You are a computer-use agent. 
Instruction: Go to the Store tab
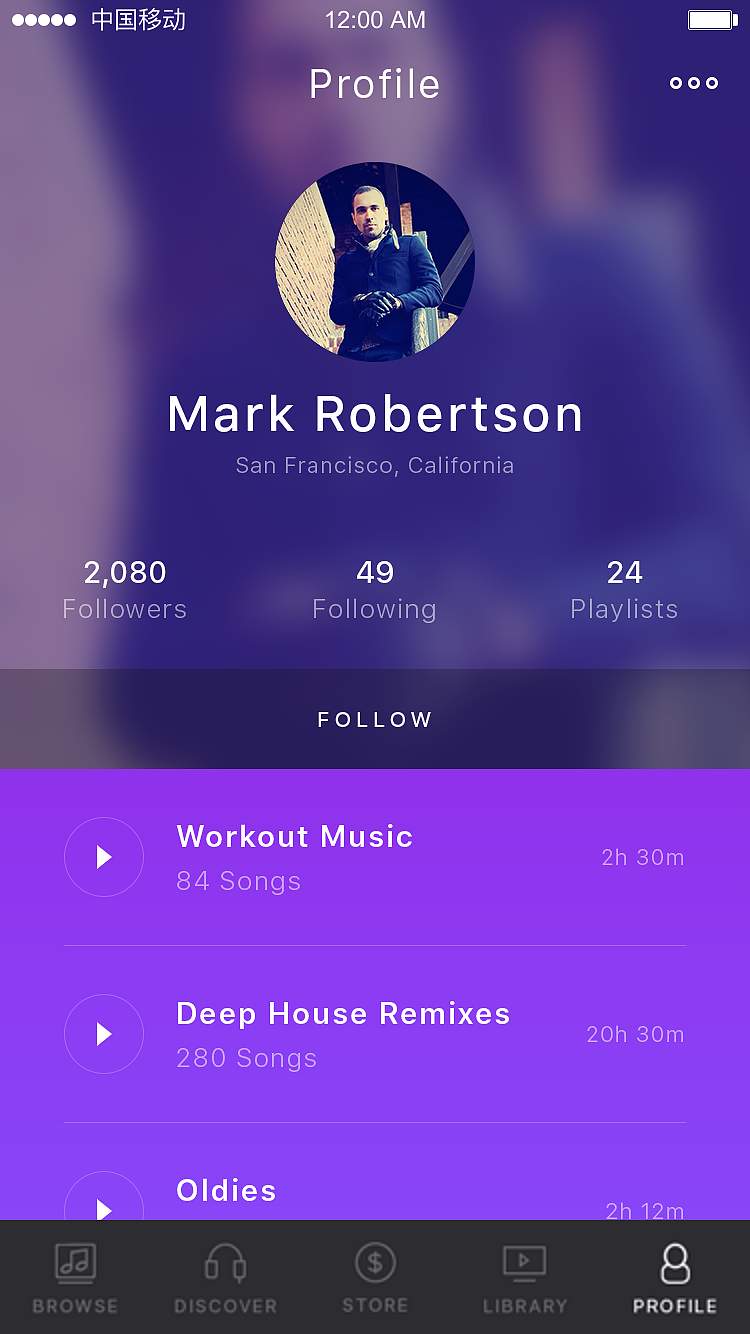(375, 1277)
